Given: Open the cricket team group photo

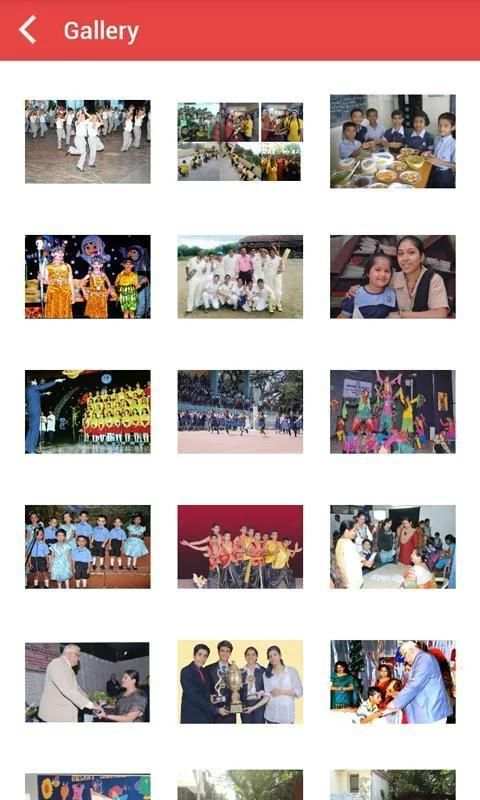Looking at the screenshot, I should pyautogui.click(x=240, y=277).
